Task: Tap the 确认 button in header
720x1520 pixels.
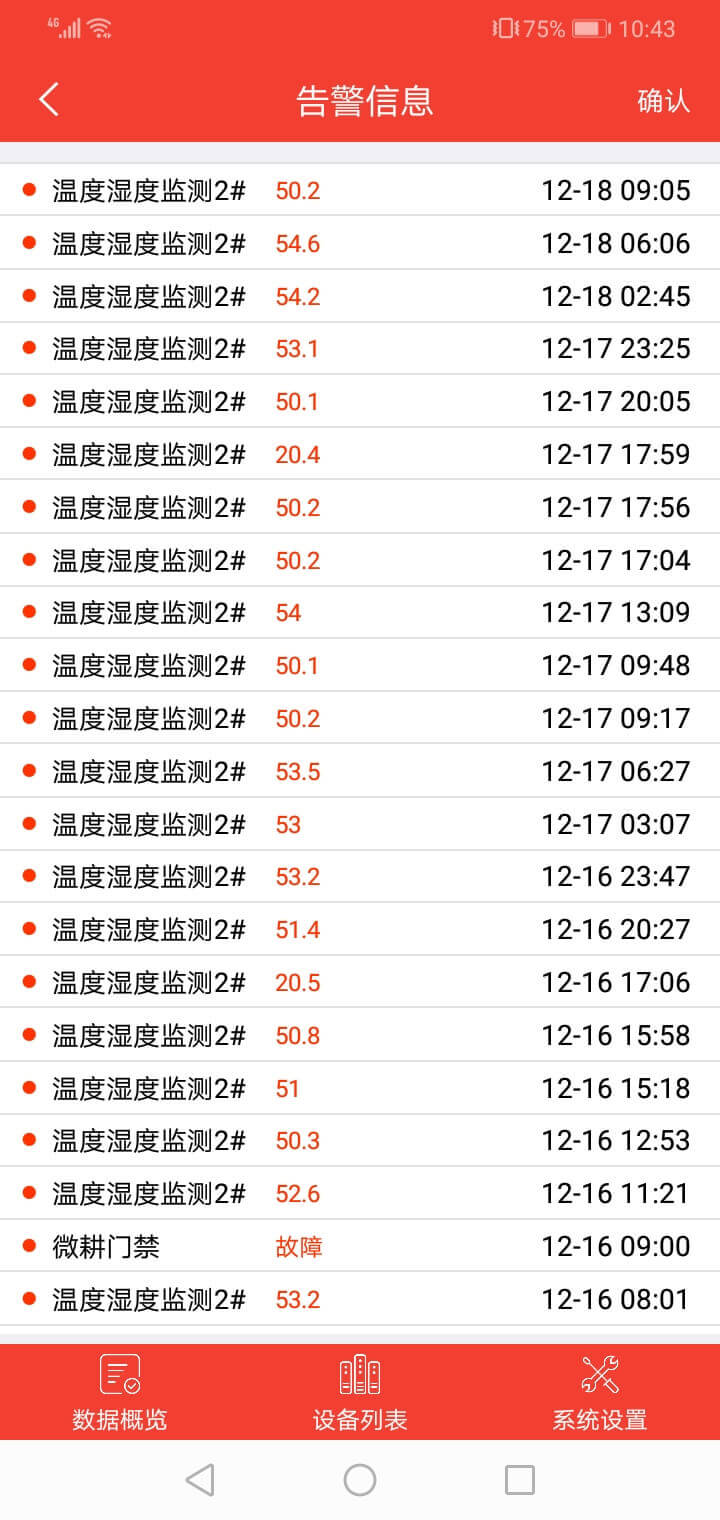Action: tap(663, 101)
